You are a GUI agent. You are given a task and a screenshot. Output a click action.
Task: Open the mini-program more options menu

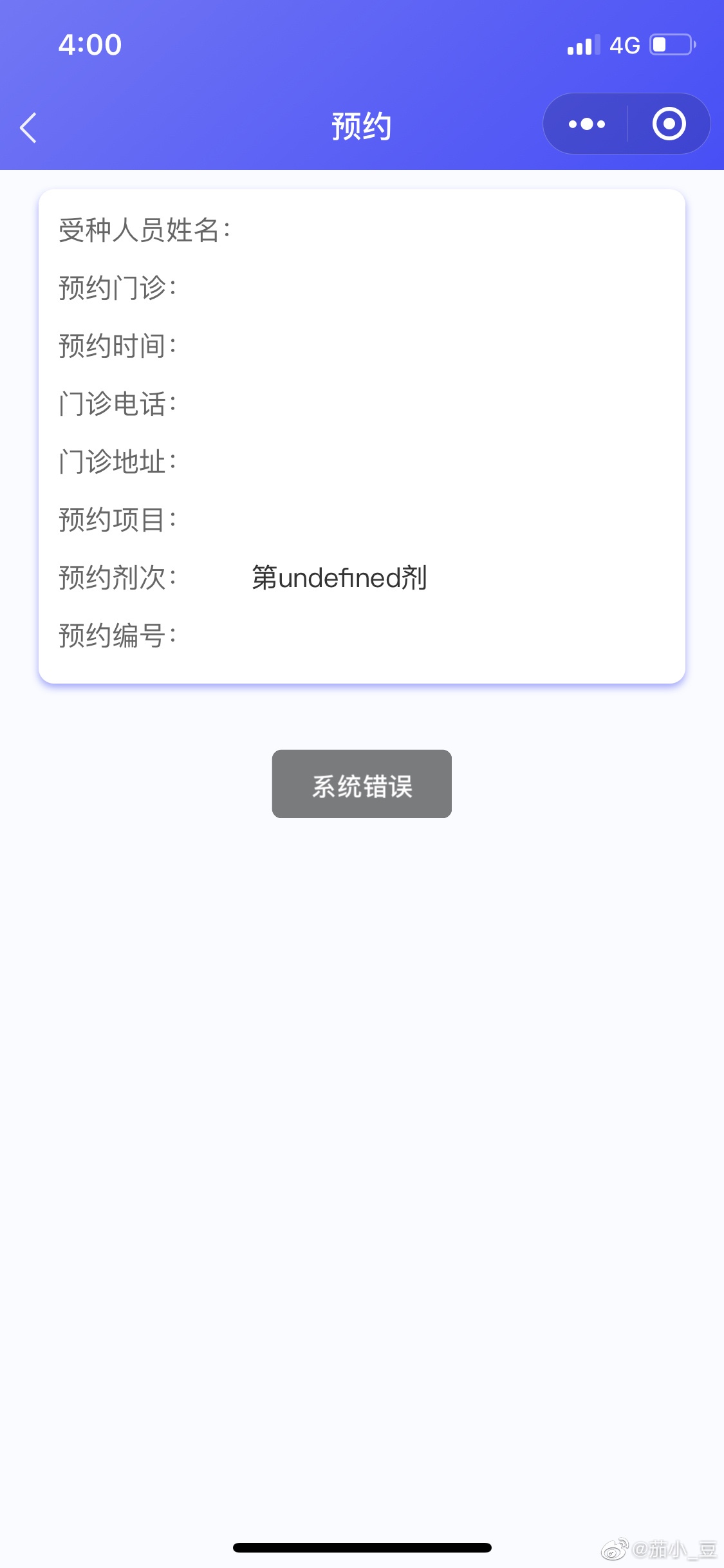pyautogui.click(x=586, y=124)
